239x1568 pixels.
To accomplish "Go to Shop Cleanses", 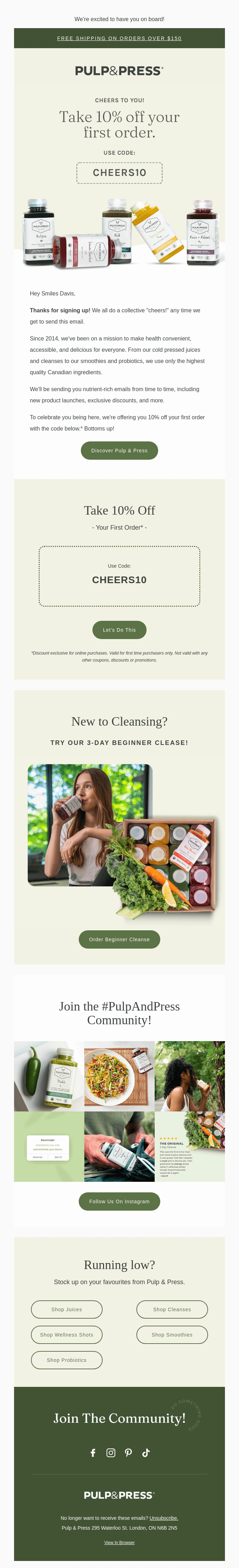I will tap(172, 1309).
